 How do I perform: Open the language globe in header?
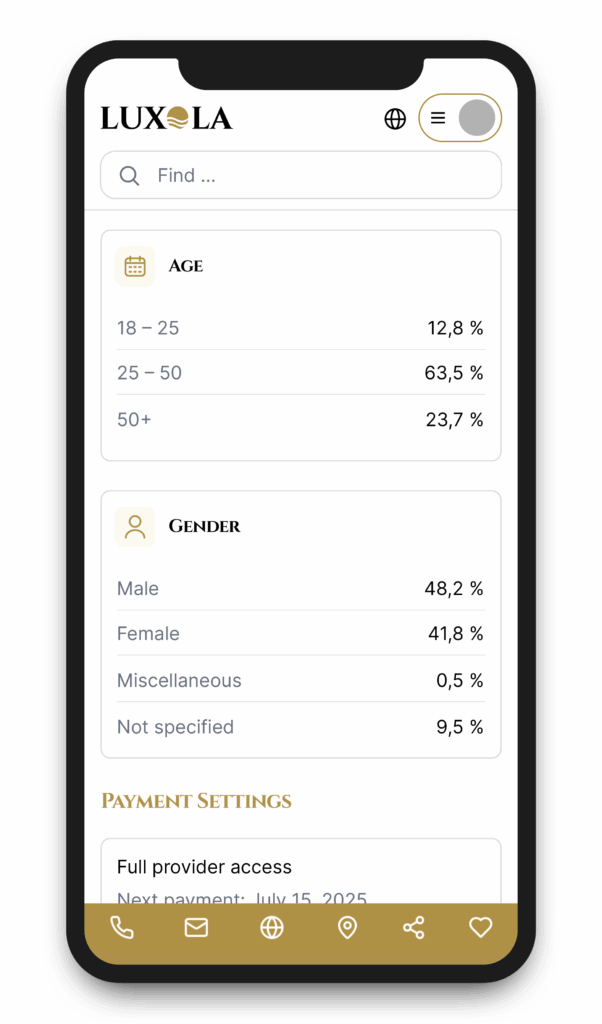pyautogui.click(x=395, y=119)
